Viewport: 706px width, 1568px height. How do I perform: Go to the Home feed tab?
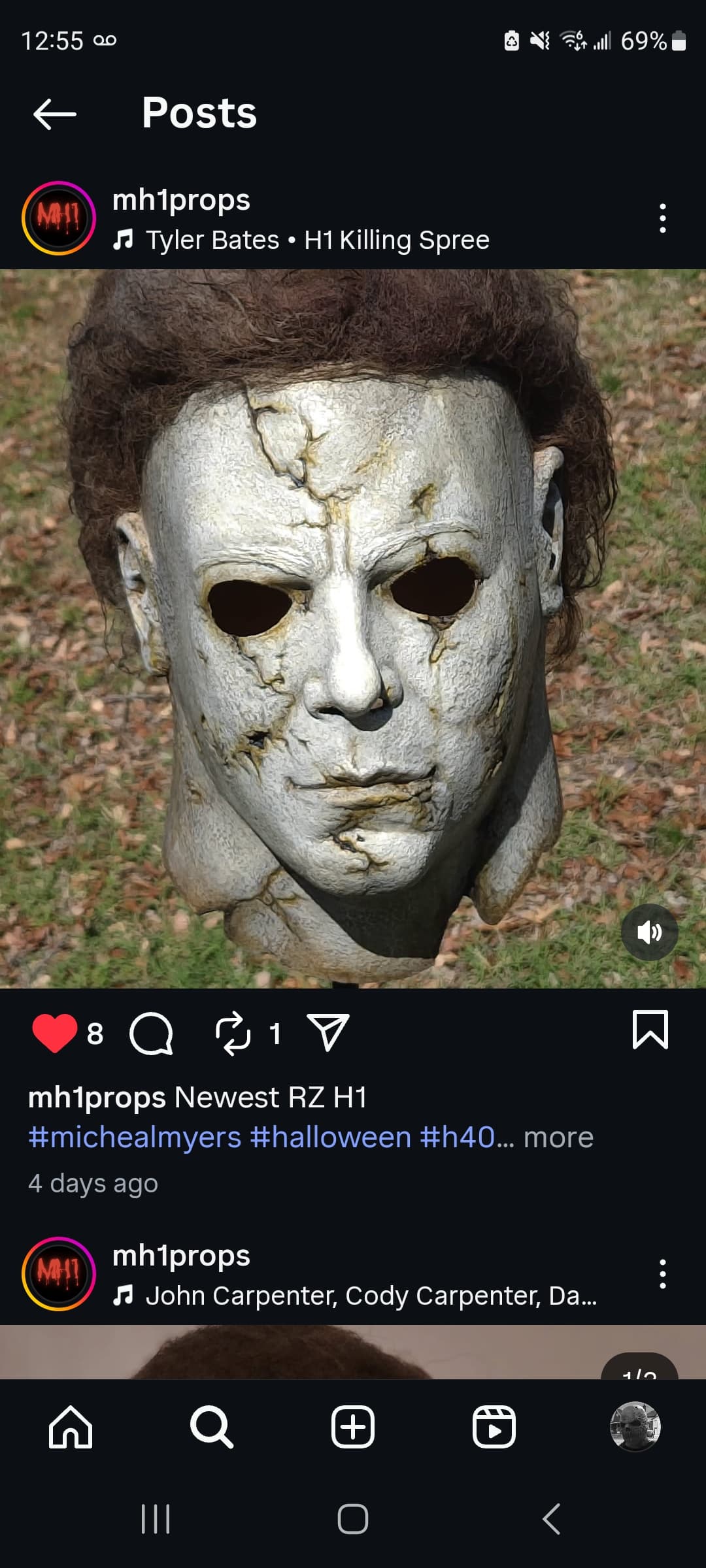coord(71,1427)
